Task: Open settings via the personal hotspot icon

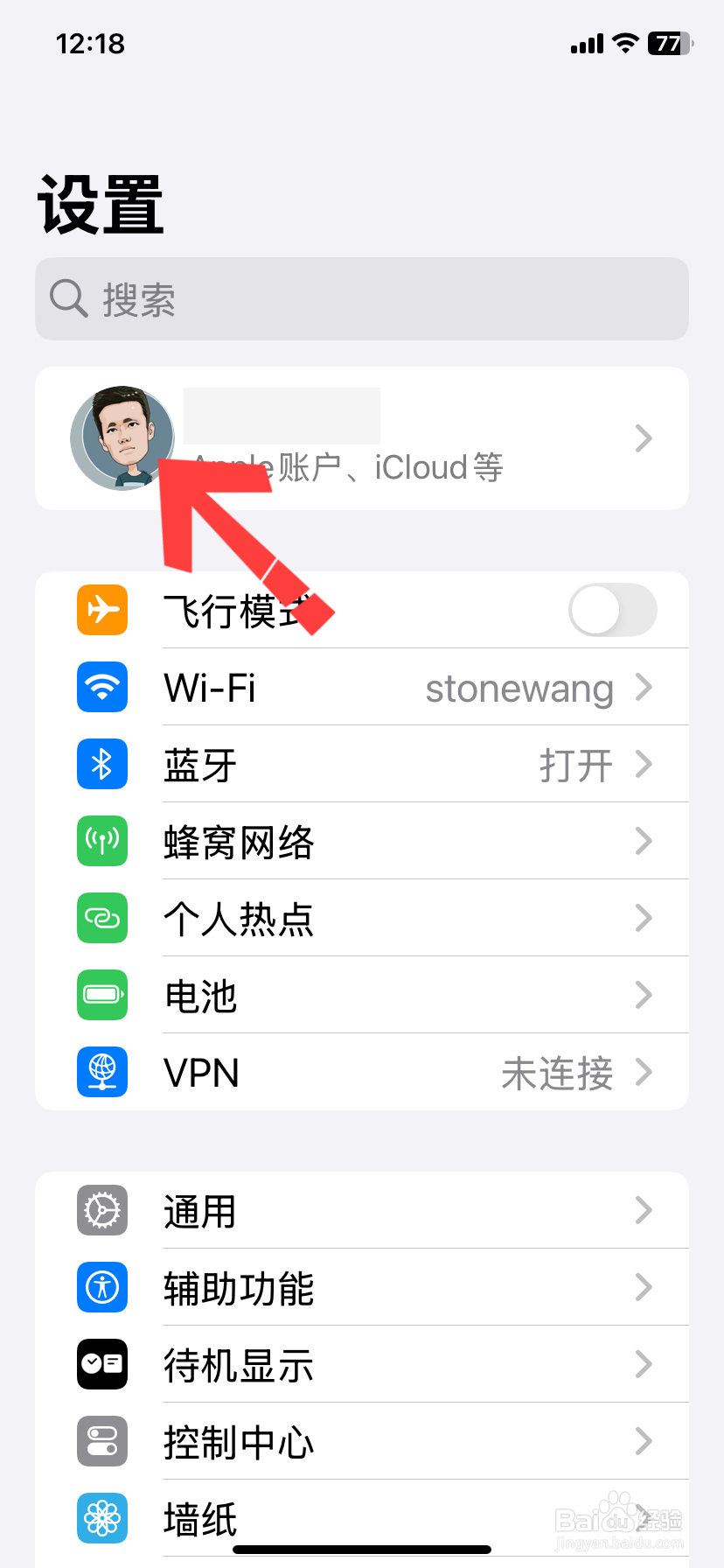Action: (101, 918)
